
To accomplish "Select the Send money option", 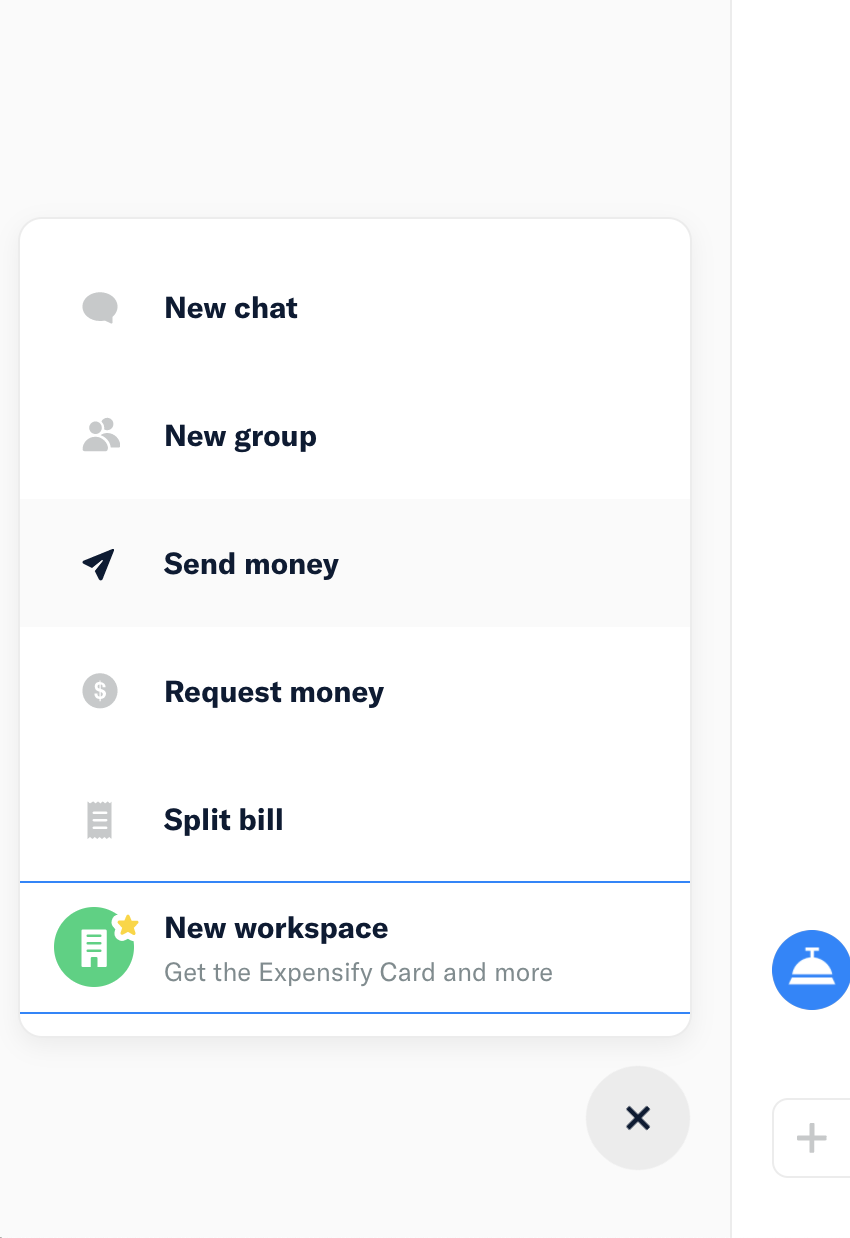I will point(355,564).
